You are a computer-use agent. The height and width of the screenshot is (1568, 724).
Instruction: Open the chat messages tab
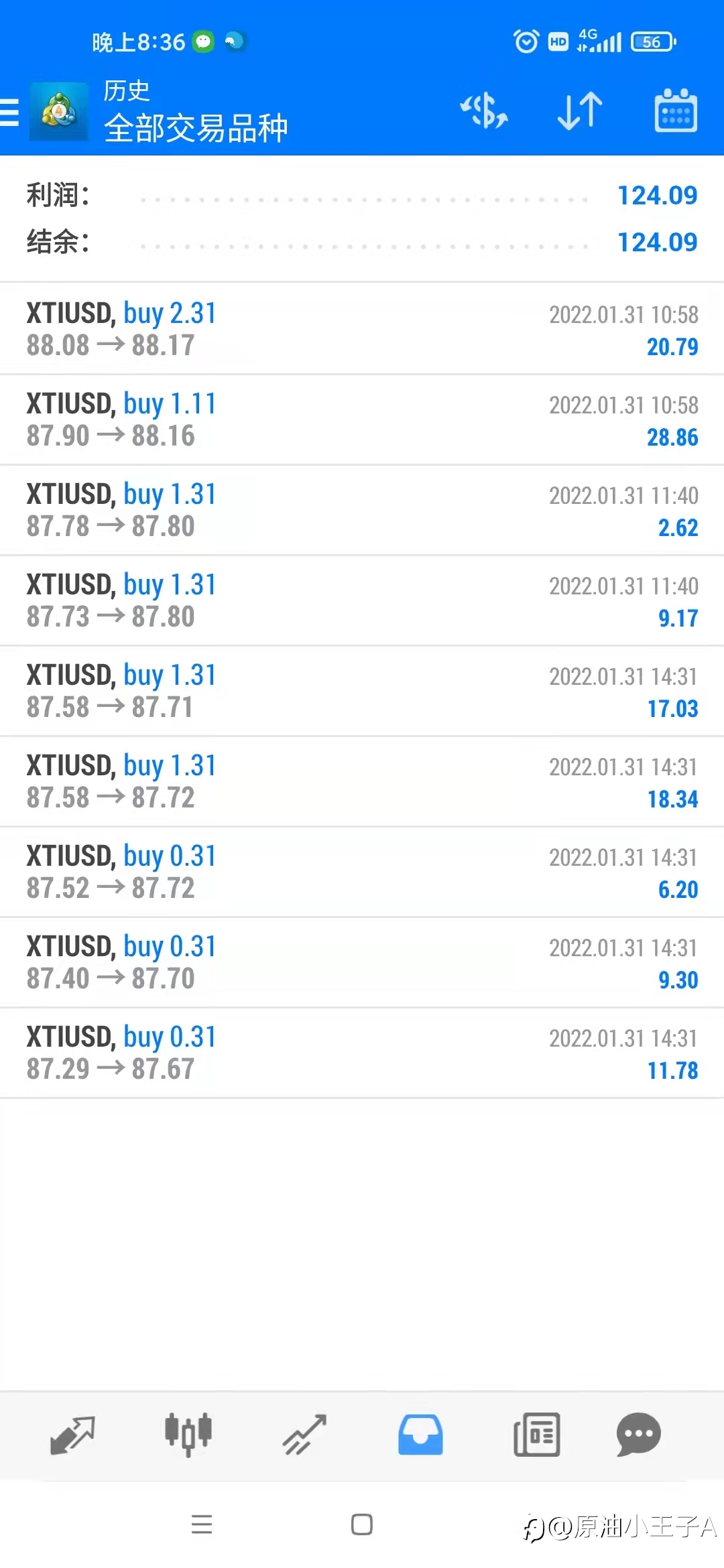coord(639,1435)
